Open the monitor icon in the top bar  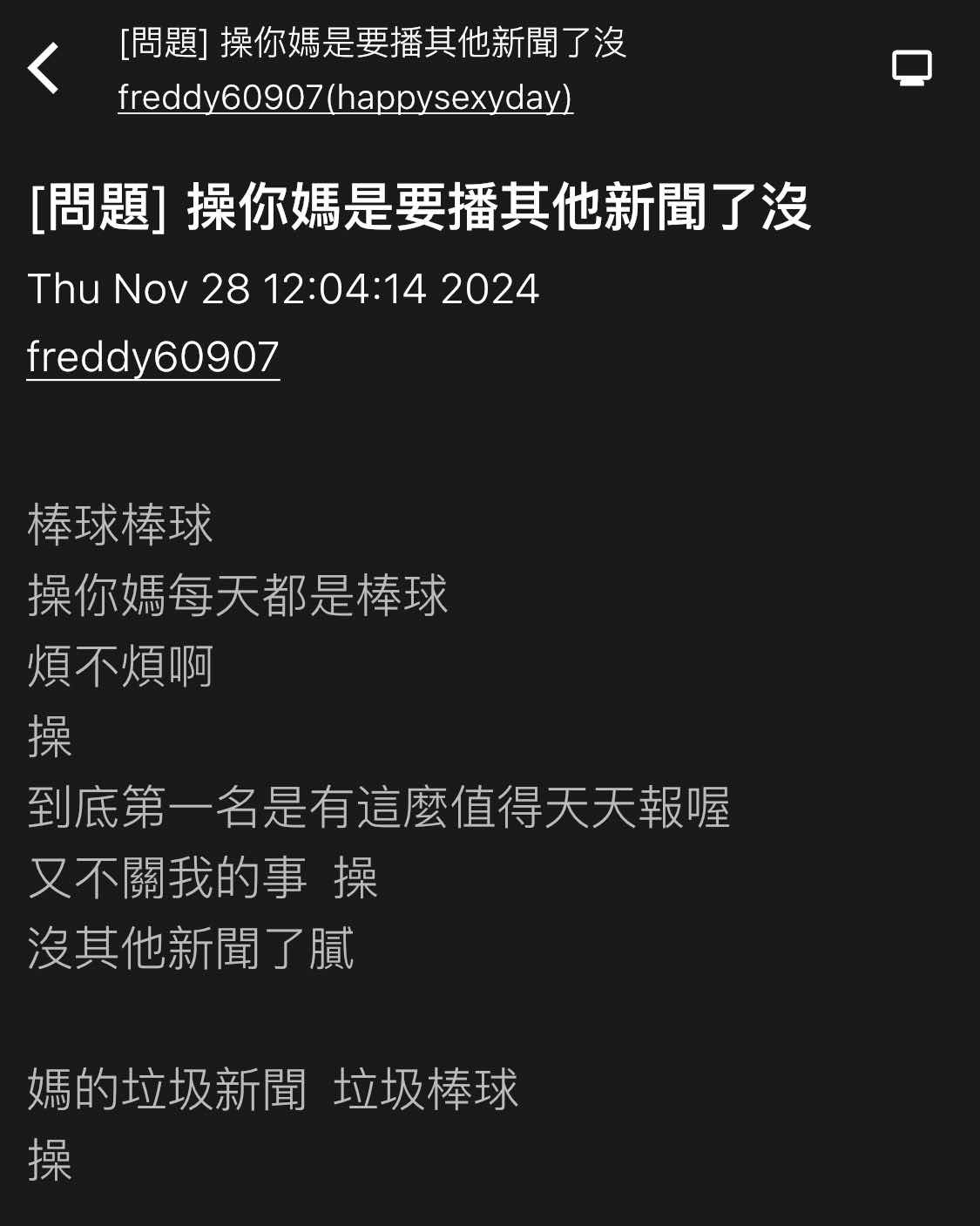point(911,68)
